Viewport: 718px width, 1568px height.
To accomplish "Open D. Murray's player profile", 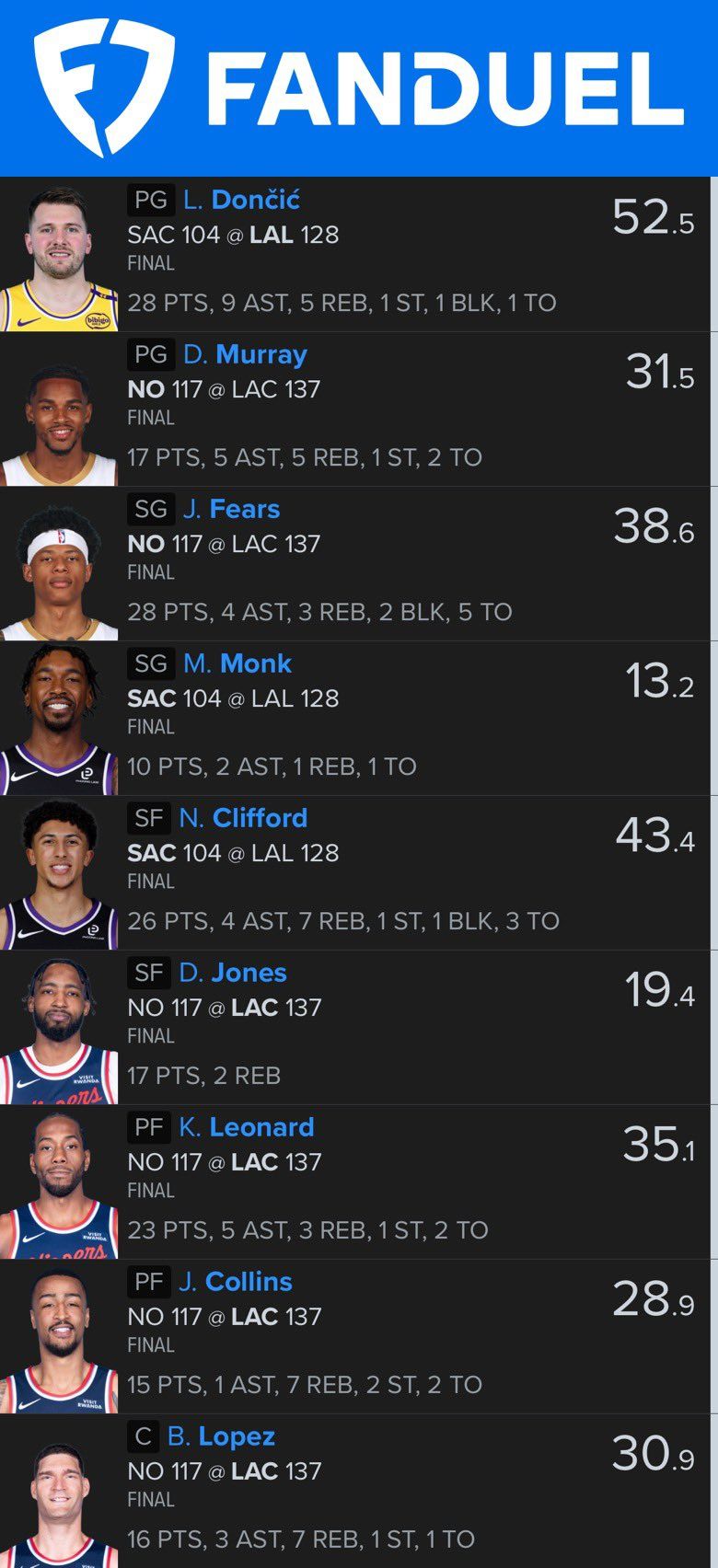I will pyautogui.click(x=244, y=354).
